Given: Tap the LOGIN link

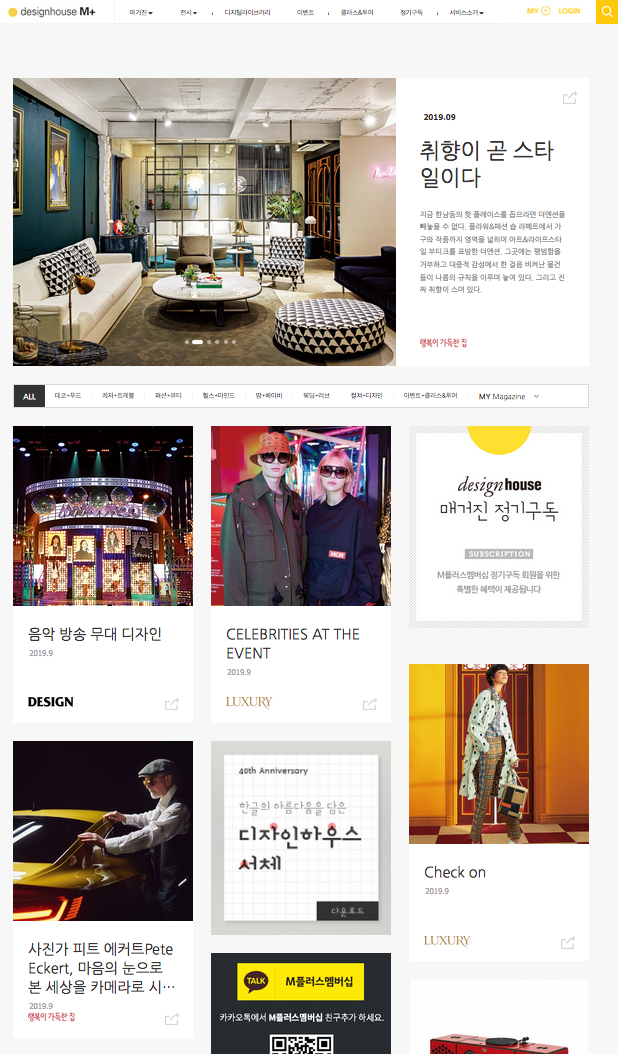Looking at the screenshot, I should click(569, 11).
